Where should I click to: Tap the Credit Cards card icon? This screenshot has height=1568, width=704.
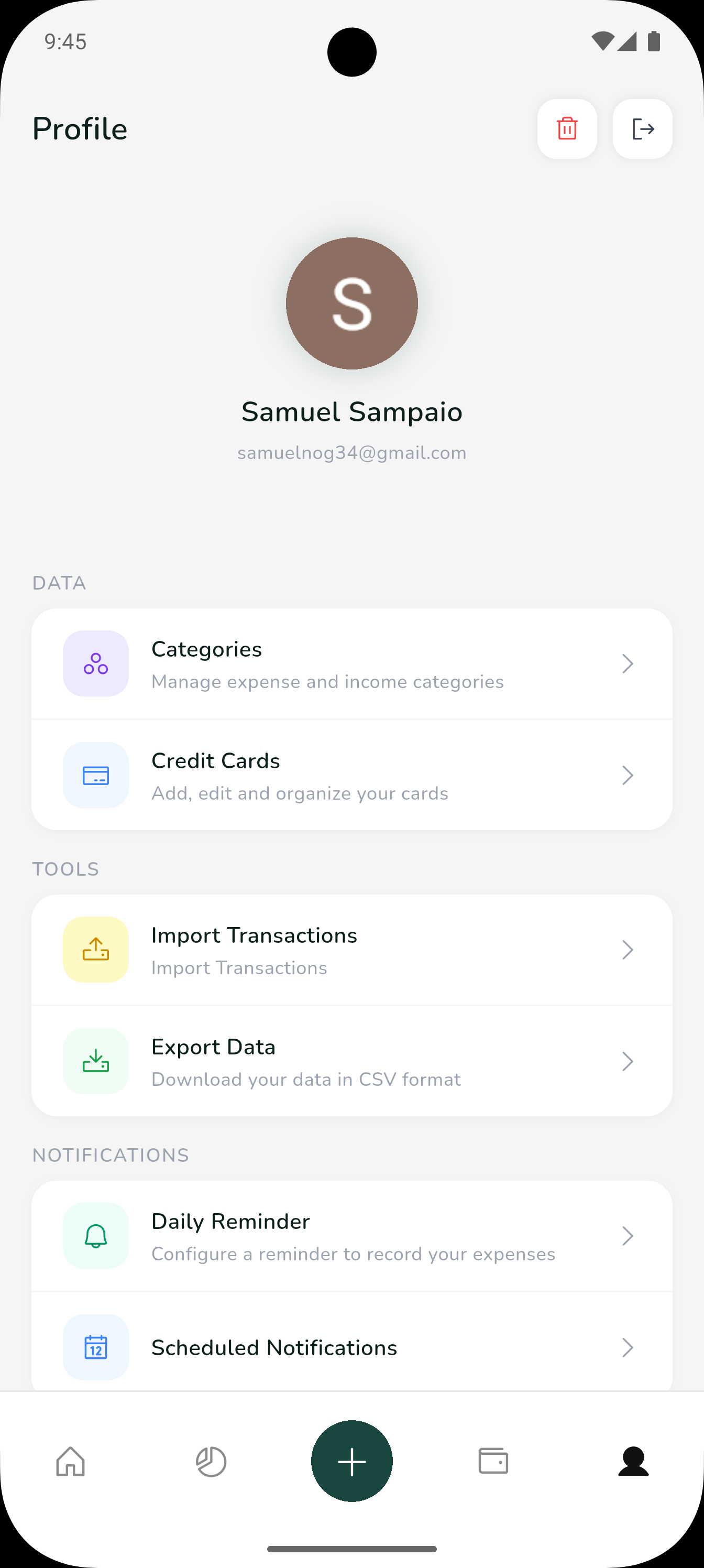coord(95,775)
